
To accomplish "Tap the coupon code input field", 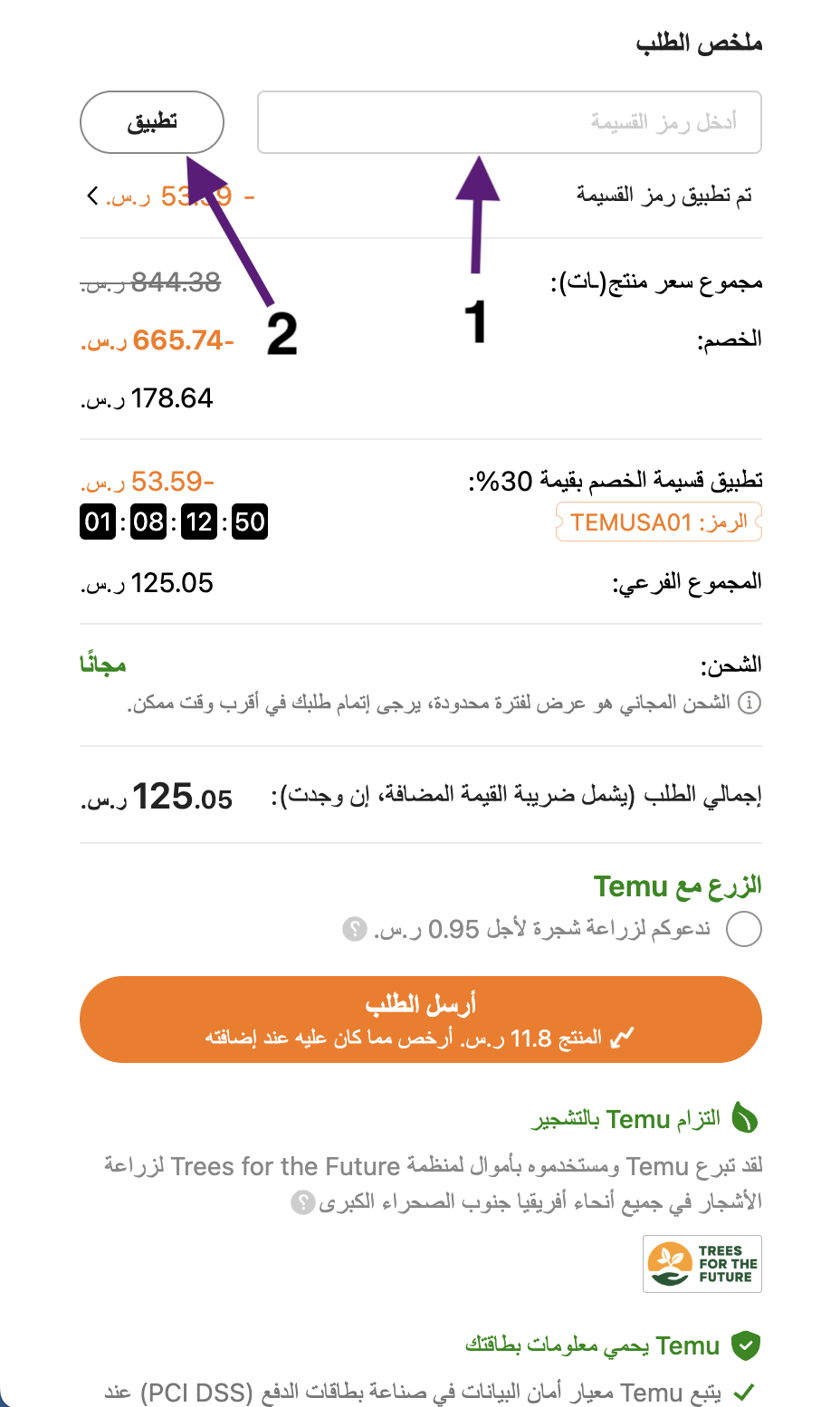I will coord(509,122).
